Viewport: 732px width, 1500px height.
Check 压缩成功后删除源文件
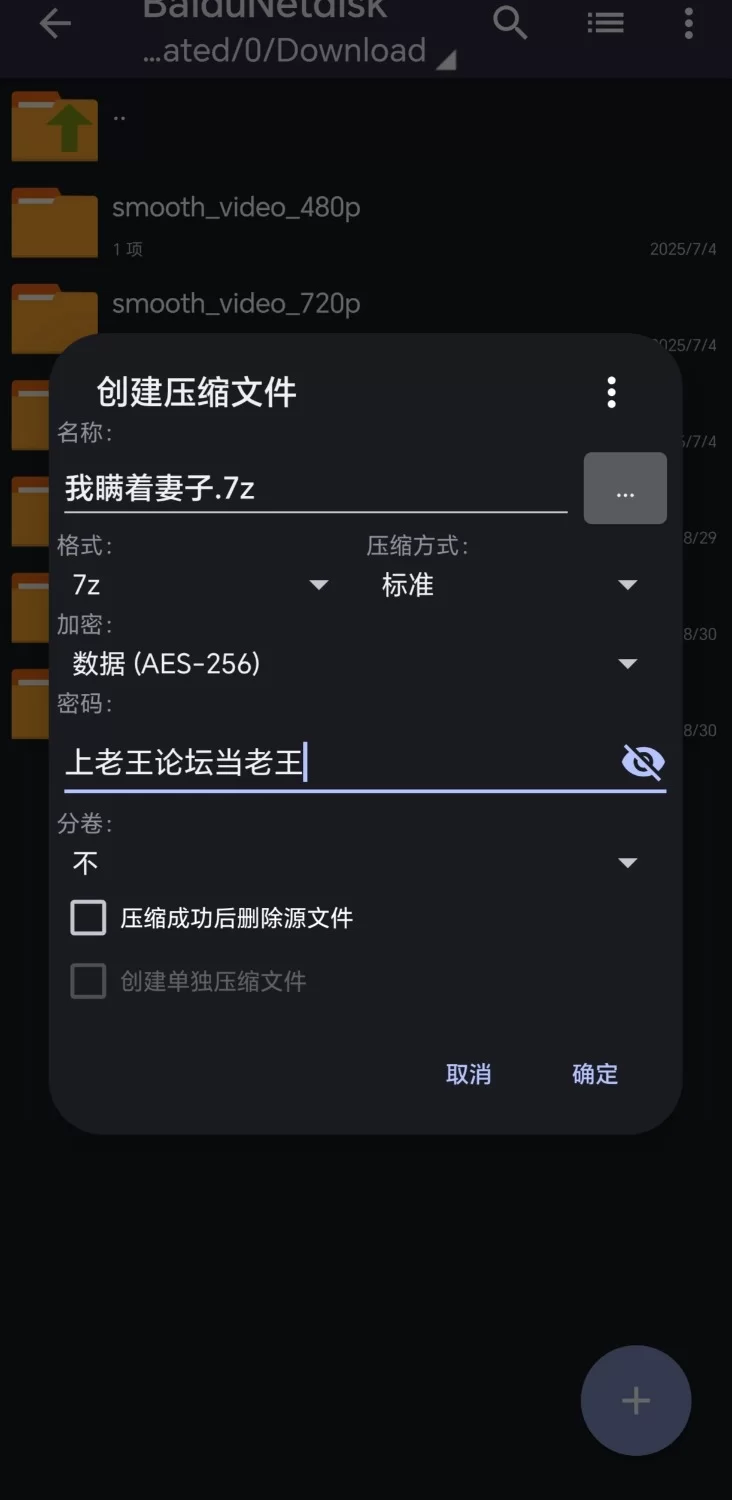[x=89, y=918]
